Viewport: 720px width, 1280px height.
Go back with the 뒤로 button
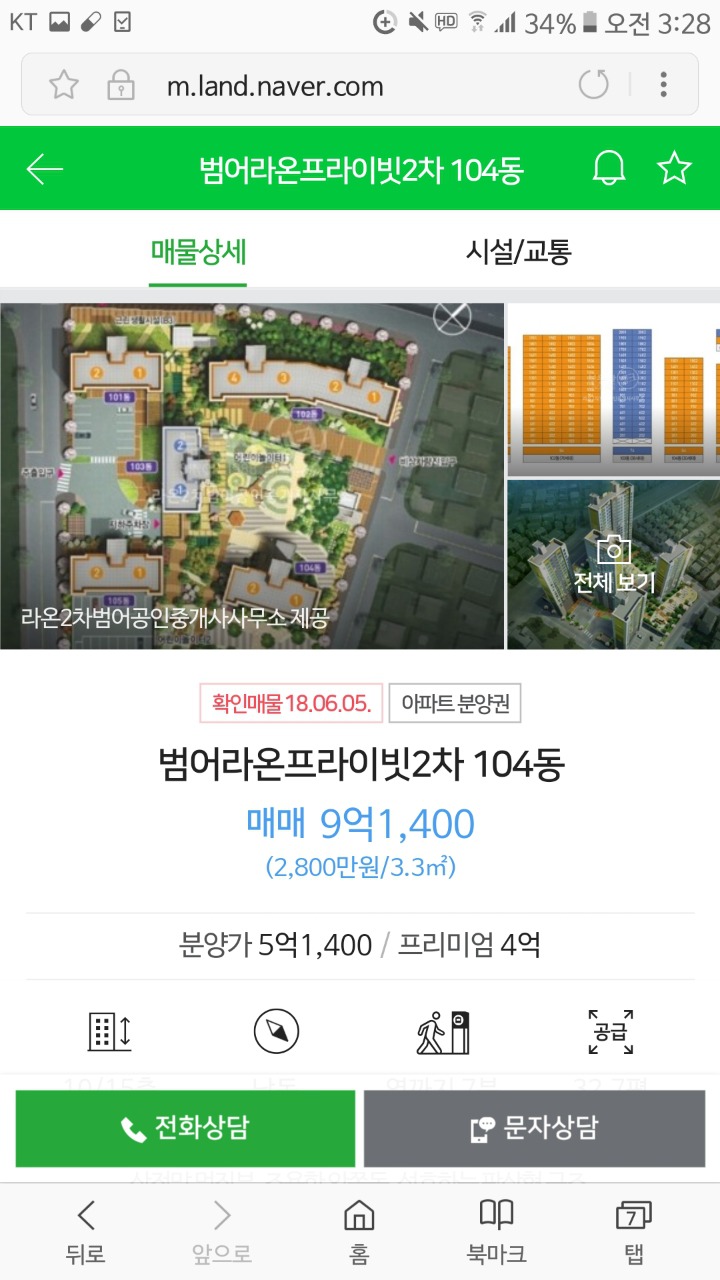[86, 1232]
